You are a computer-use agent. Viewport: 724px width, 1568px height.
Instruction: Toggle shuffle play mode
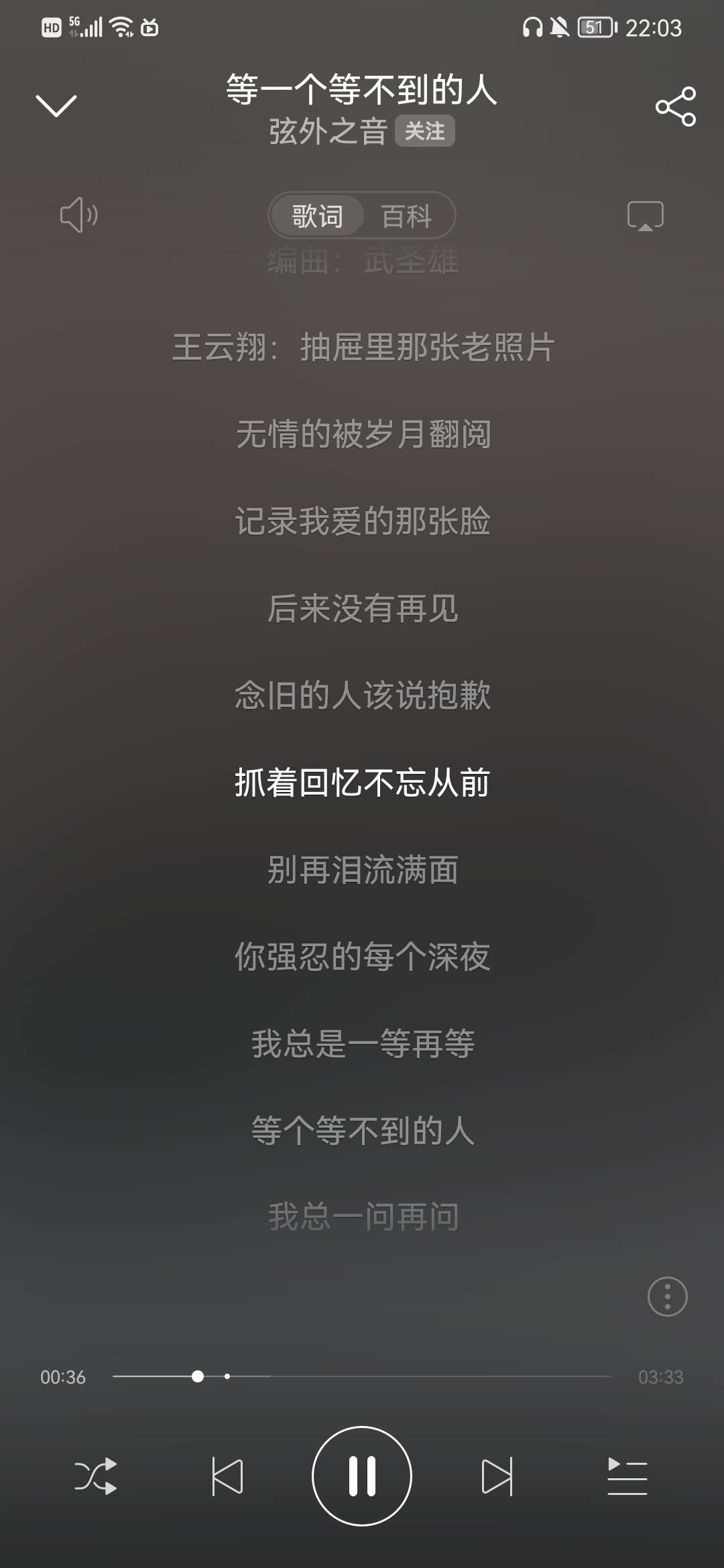[95, 1476]
